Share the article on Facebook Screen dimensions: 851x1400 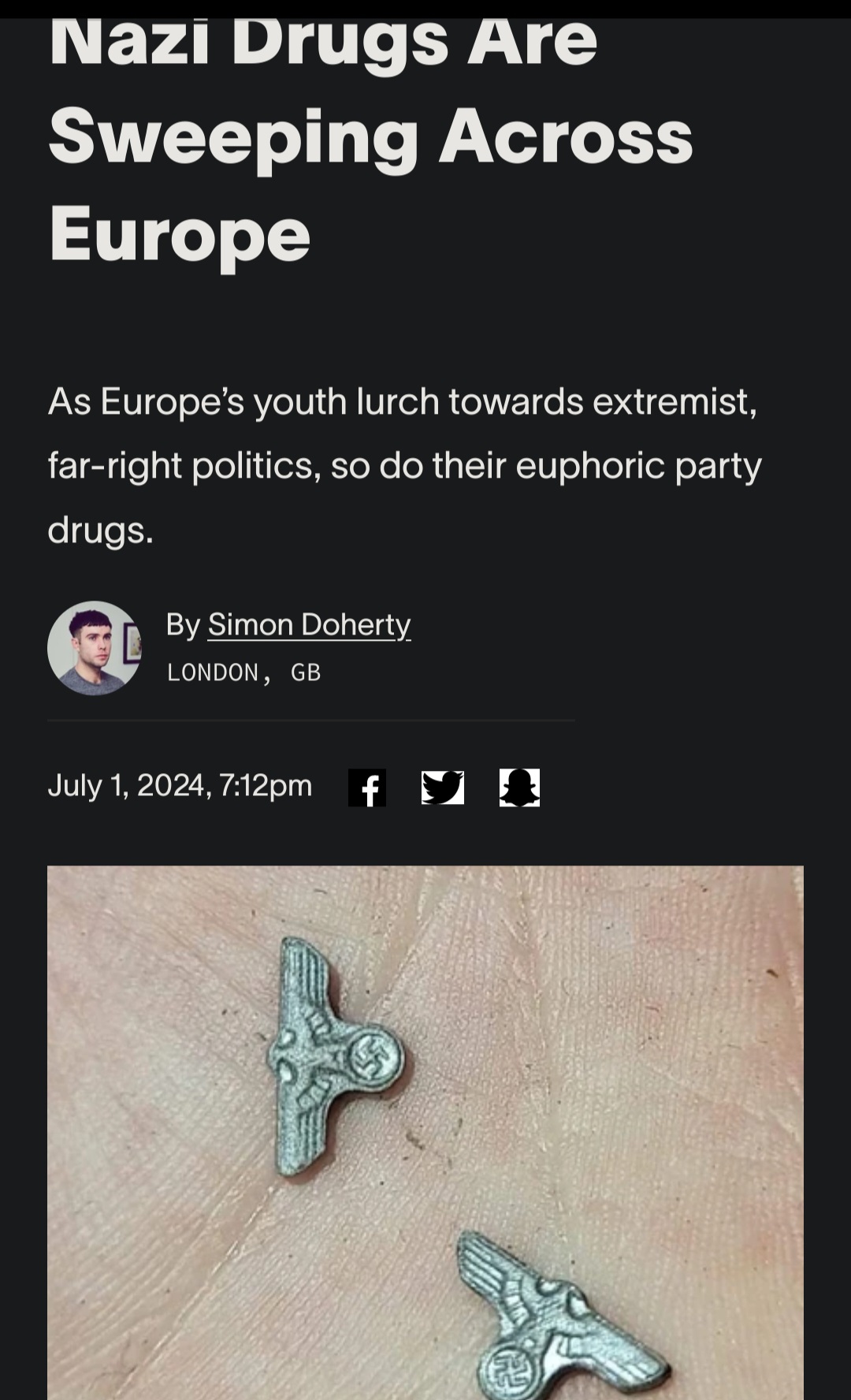pyautogui.click(x=367, y=787)
